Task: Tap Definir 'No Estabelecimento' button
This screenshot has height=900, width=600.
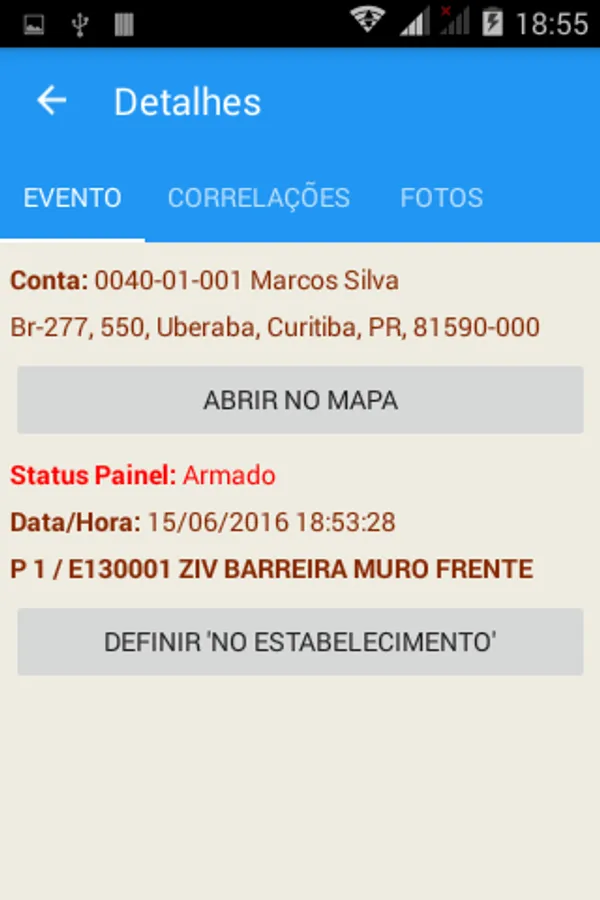Action: 300,641
